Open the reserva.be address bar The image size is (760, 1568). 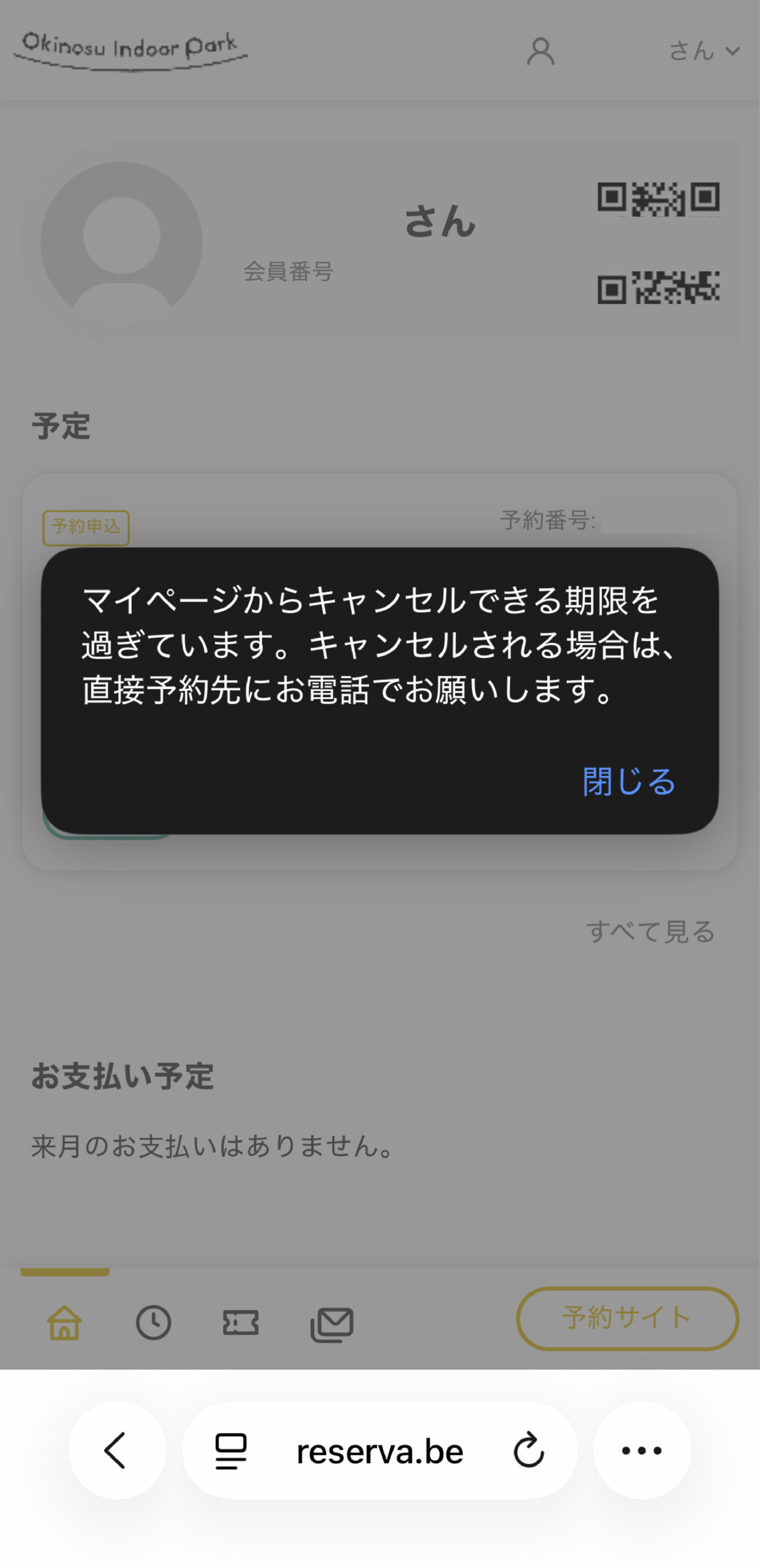380,1452
